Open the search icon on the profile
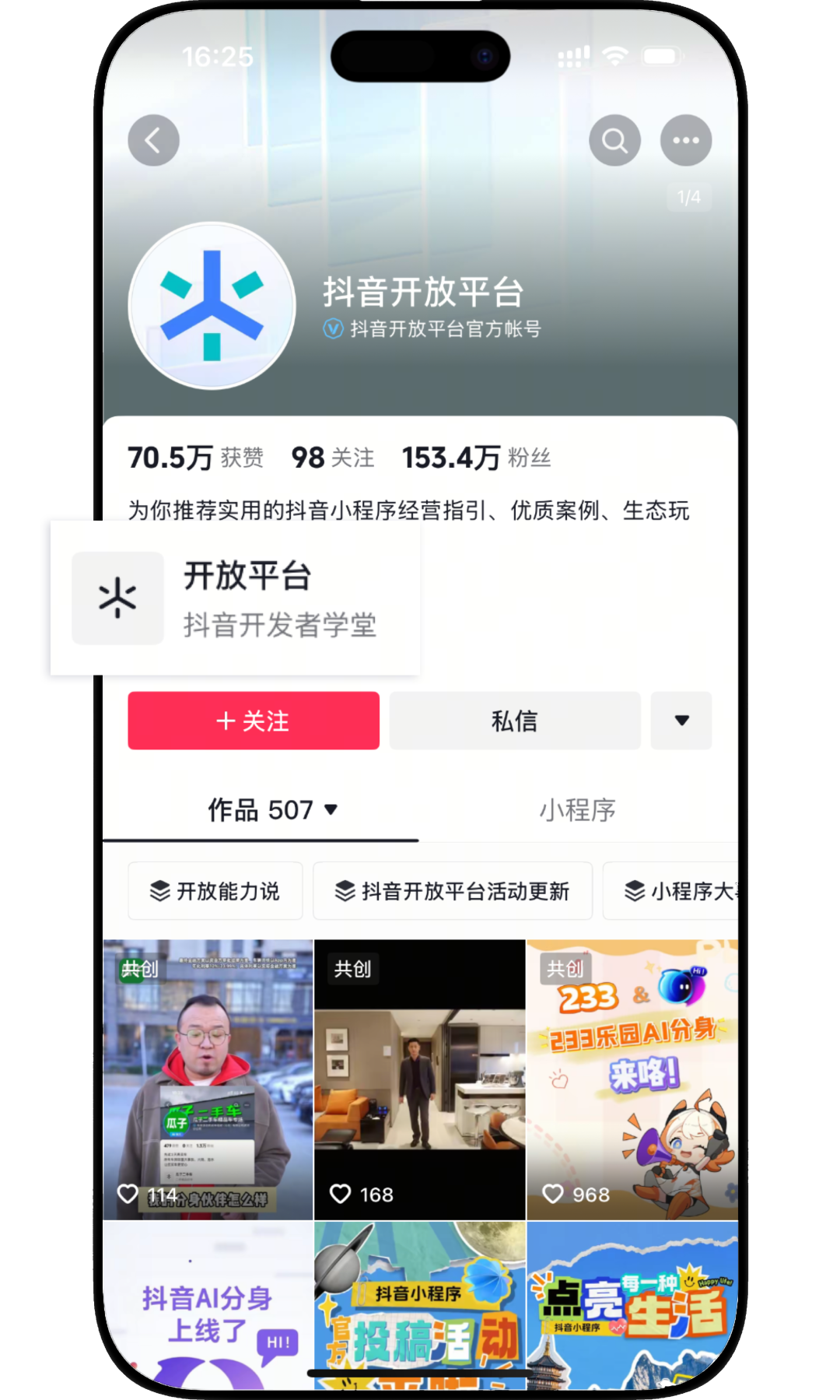Screen dimensions: 840x1400 tap(614, 140)
